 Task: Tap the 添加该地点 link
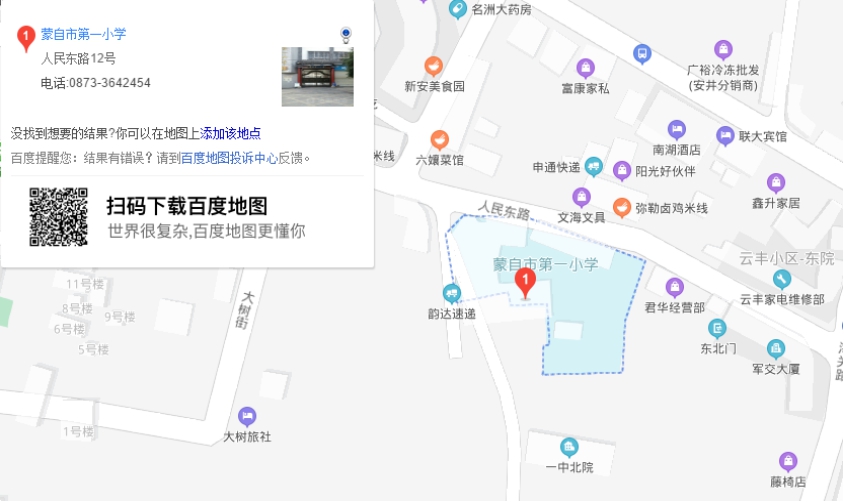click(231, 133)
